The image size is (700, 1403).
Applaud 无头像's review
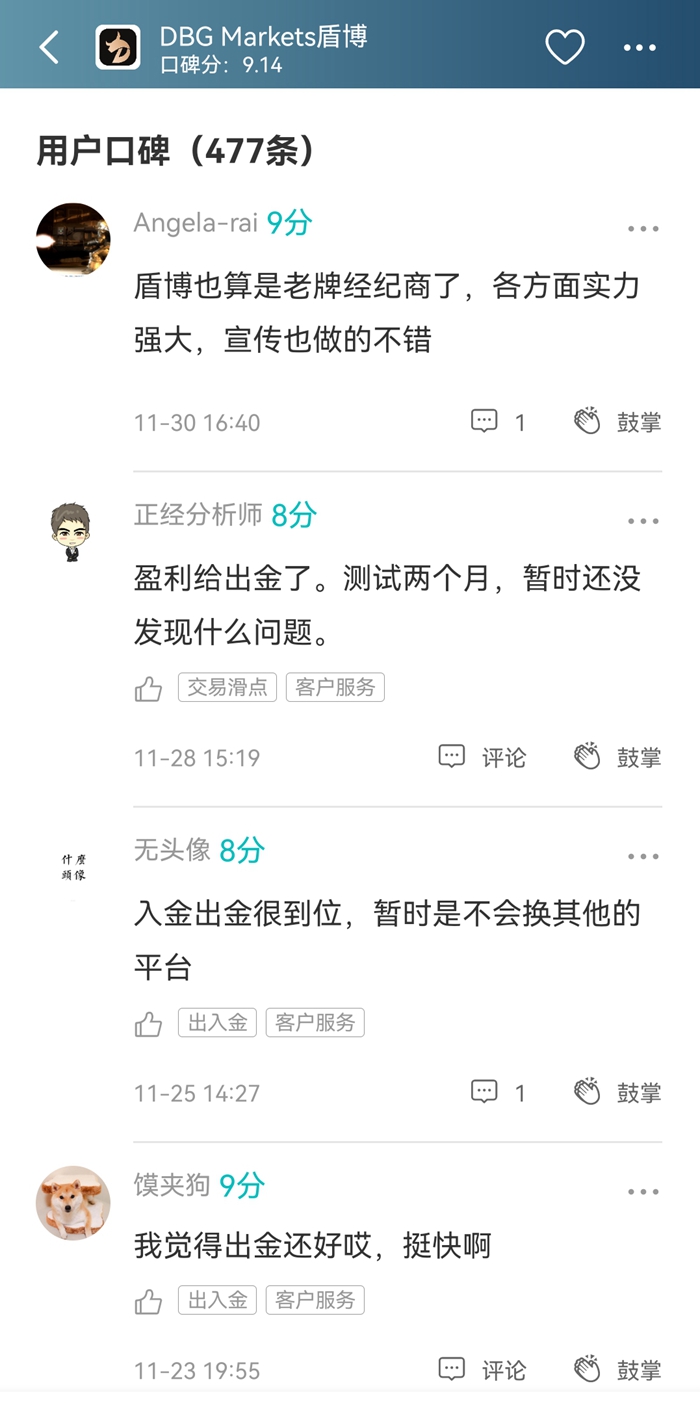617,1092
